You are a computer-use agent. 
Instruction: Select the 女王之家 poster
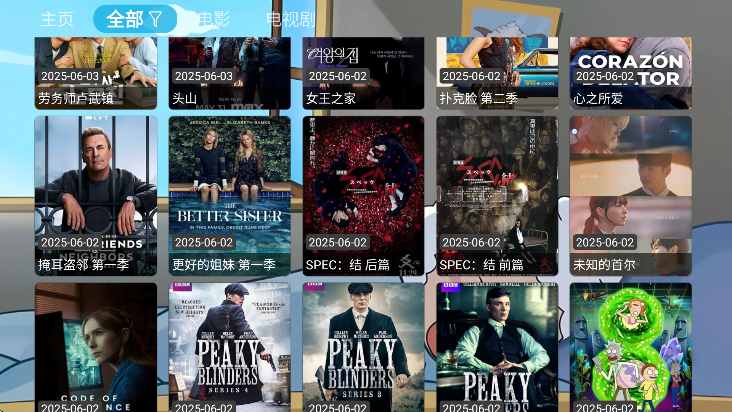pyautogui.click(x=364, y=73)
